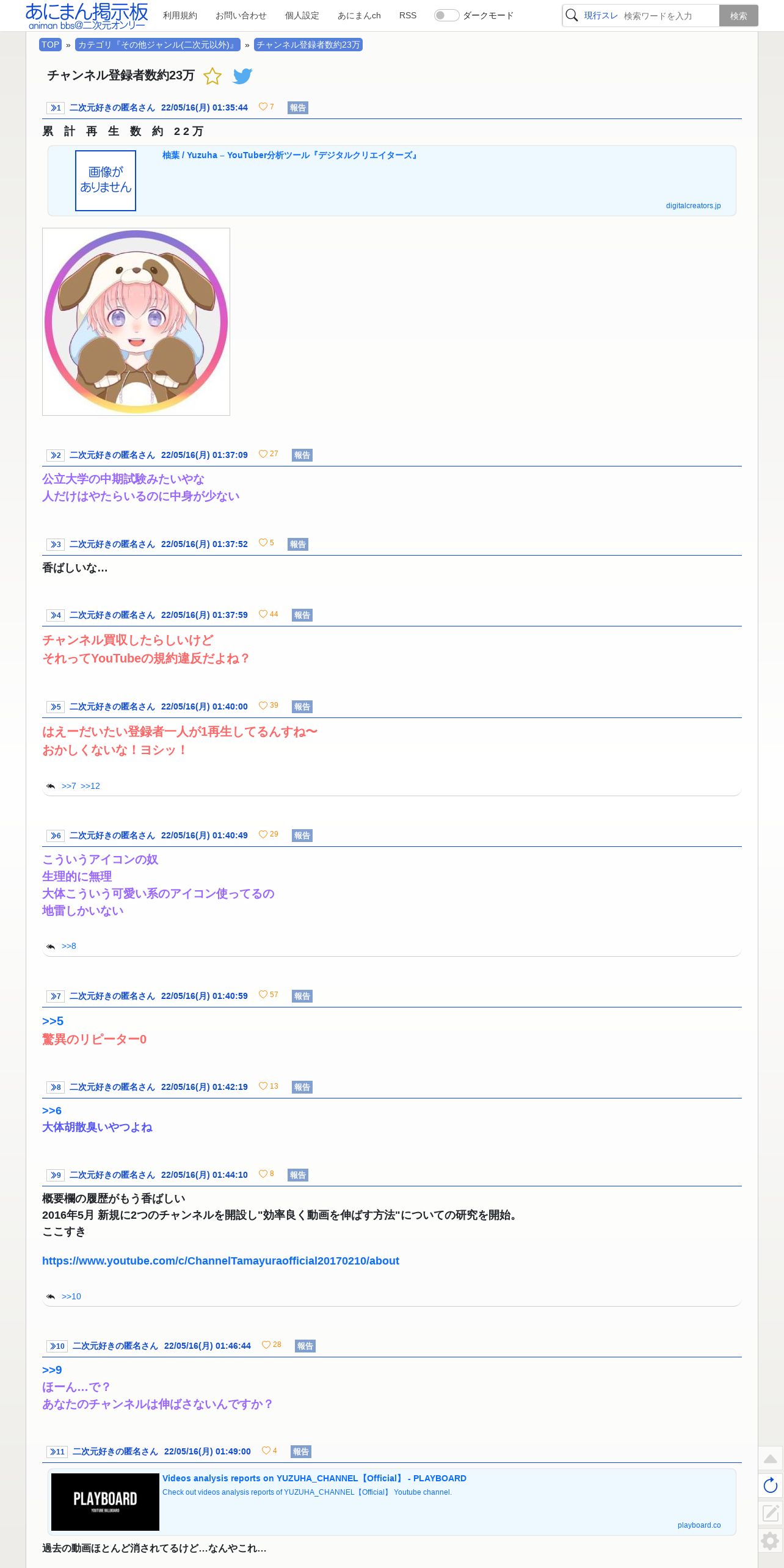Share the thread via the Twitter icon

[x=242, y=76]
